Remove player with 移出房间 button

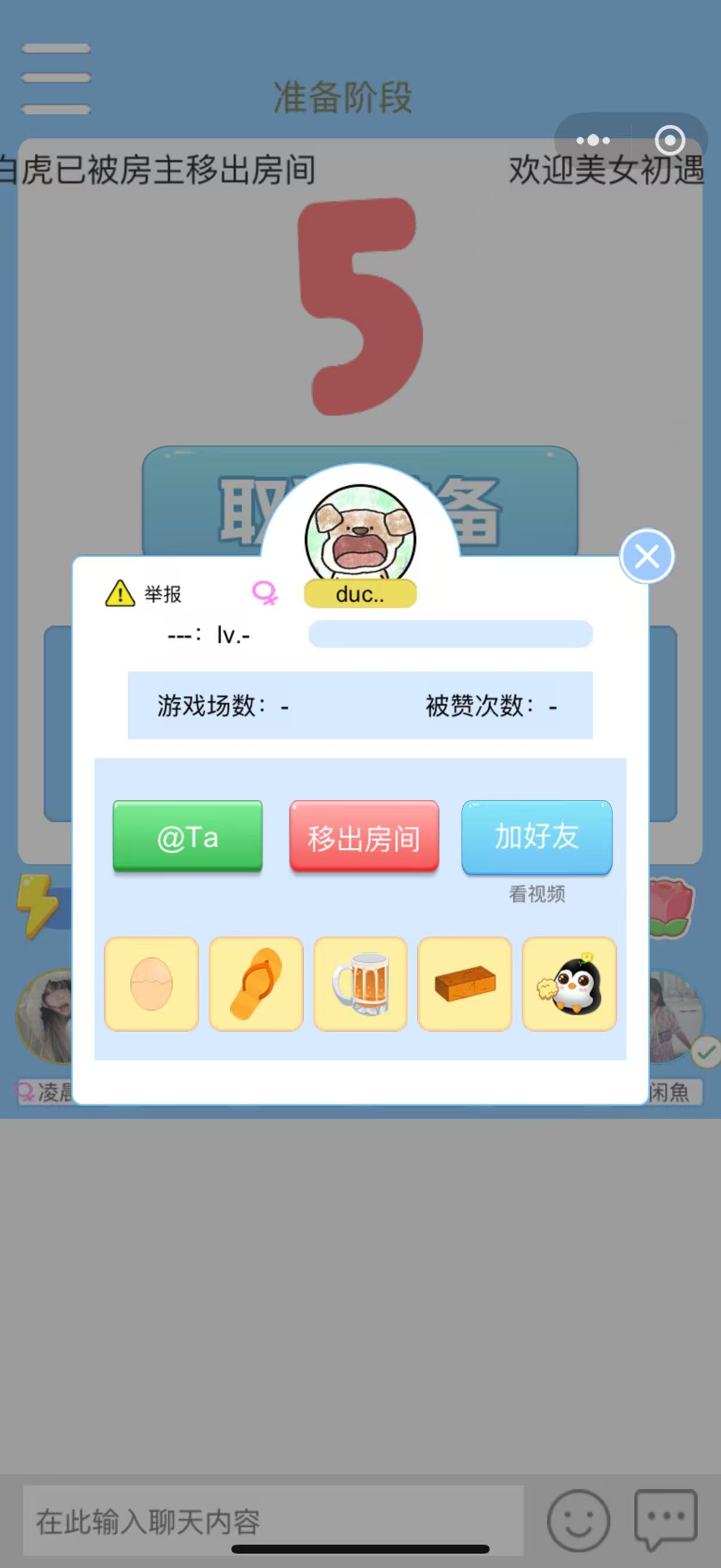click(364, 838)
